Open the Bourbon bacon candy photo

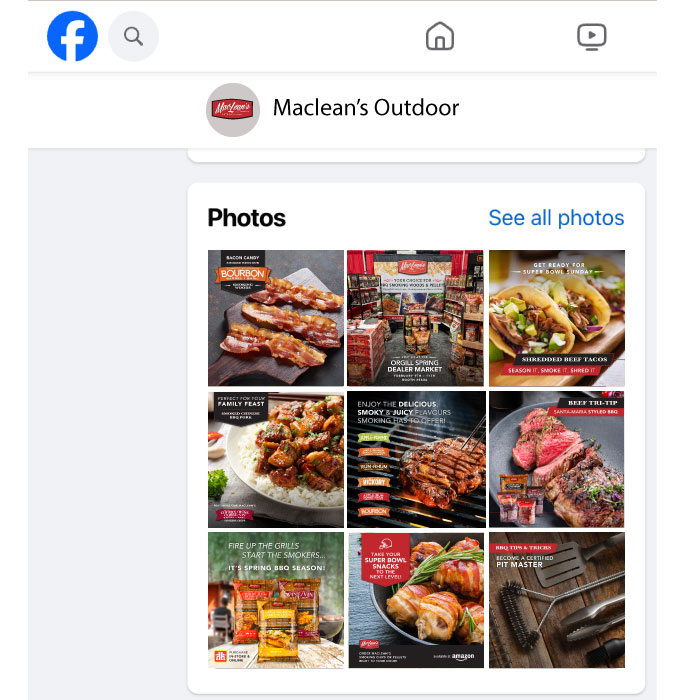click(276, 318)
